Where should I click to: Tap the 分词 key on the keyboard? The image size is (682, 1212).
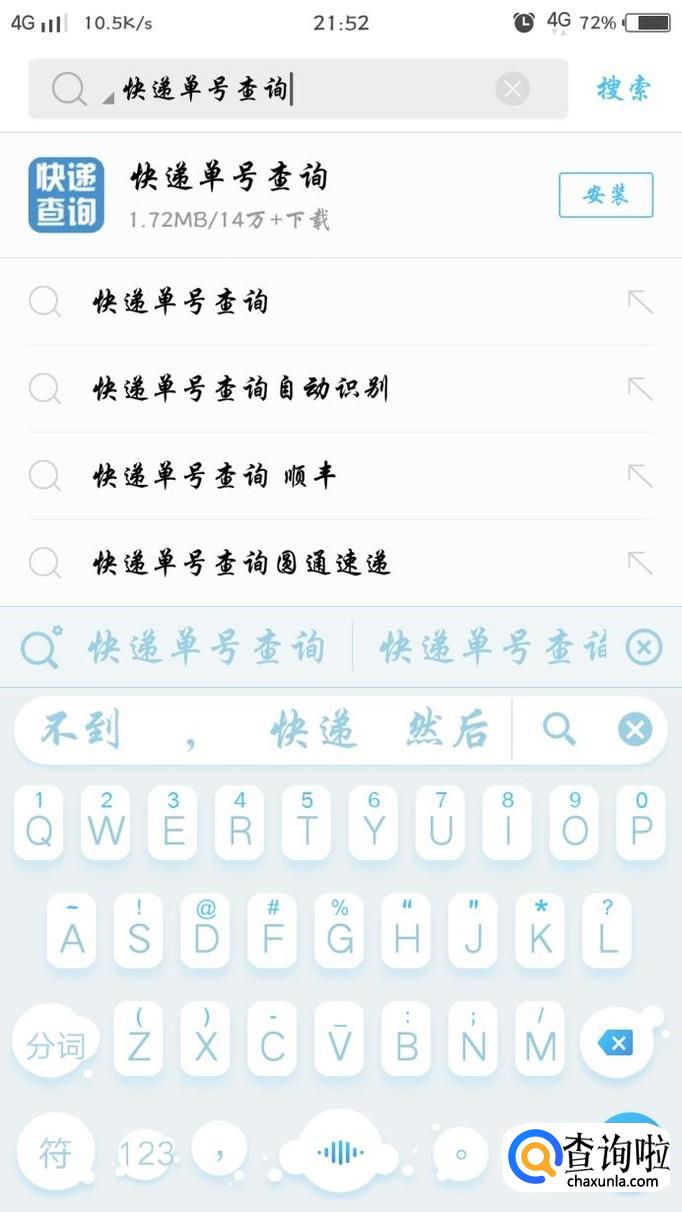pos(56,1046)
